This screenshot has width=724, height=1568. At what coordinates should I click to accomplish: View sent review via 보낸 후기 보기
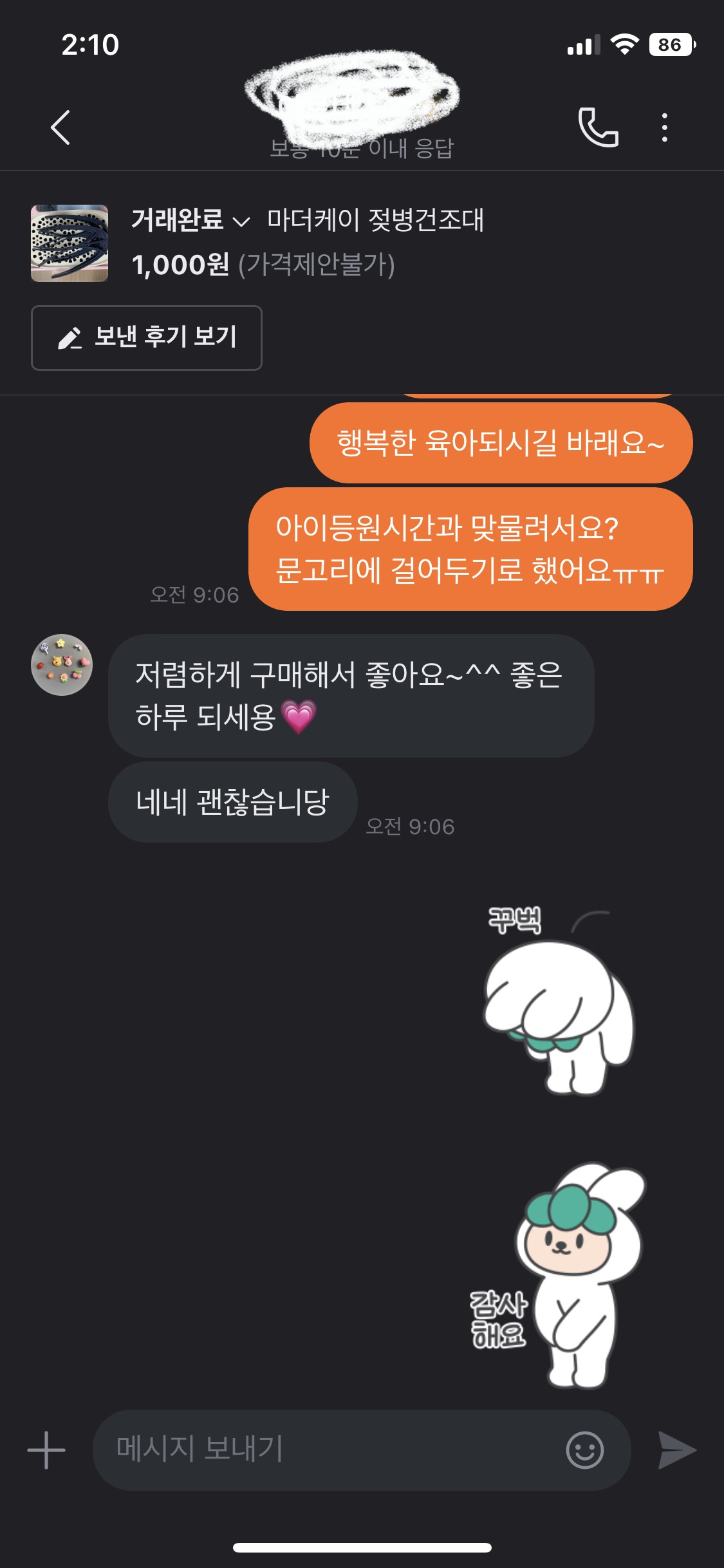click(x=147, y=338)
